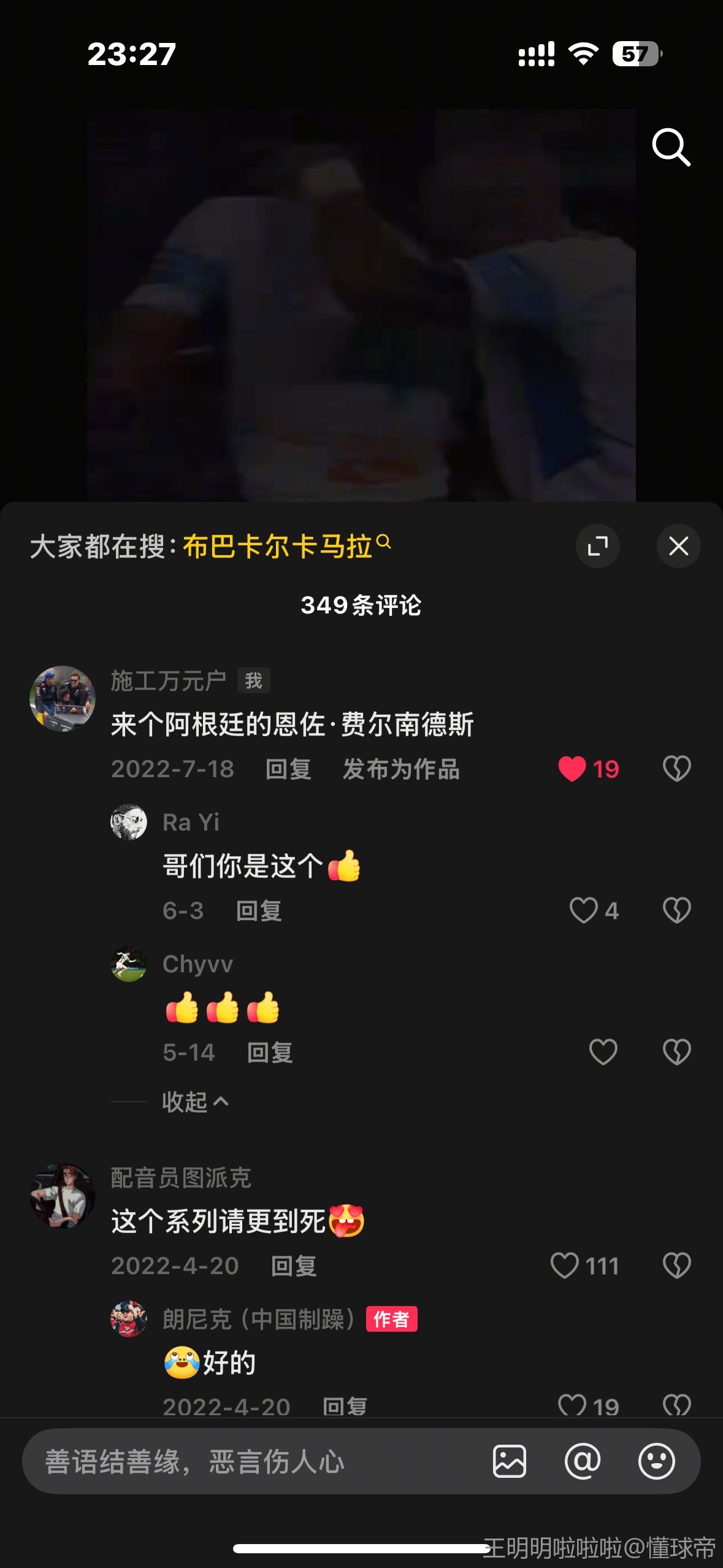Reply to 配音员图派克's comment
This screenshot has width=723, height=1568.
(294, 1266)
